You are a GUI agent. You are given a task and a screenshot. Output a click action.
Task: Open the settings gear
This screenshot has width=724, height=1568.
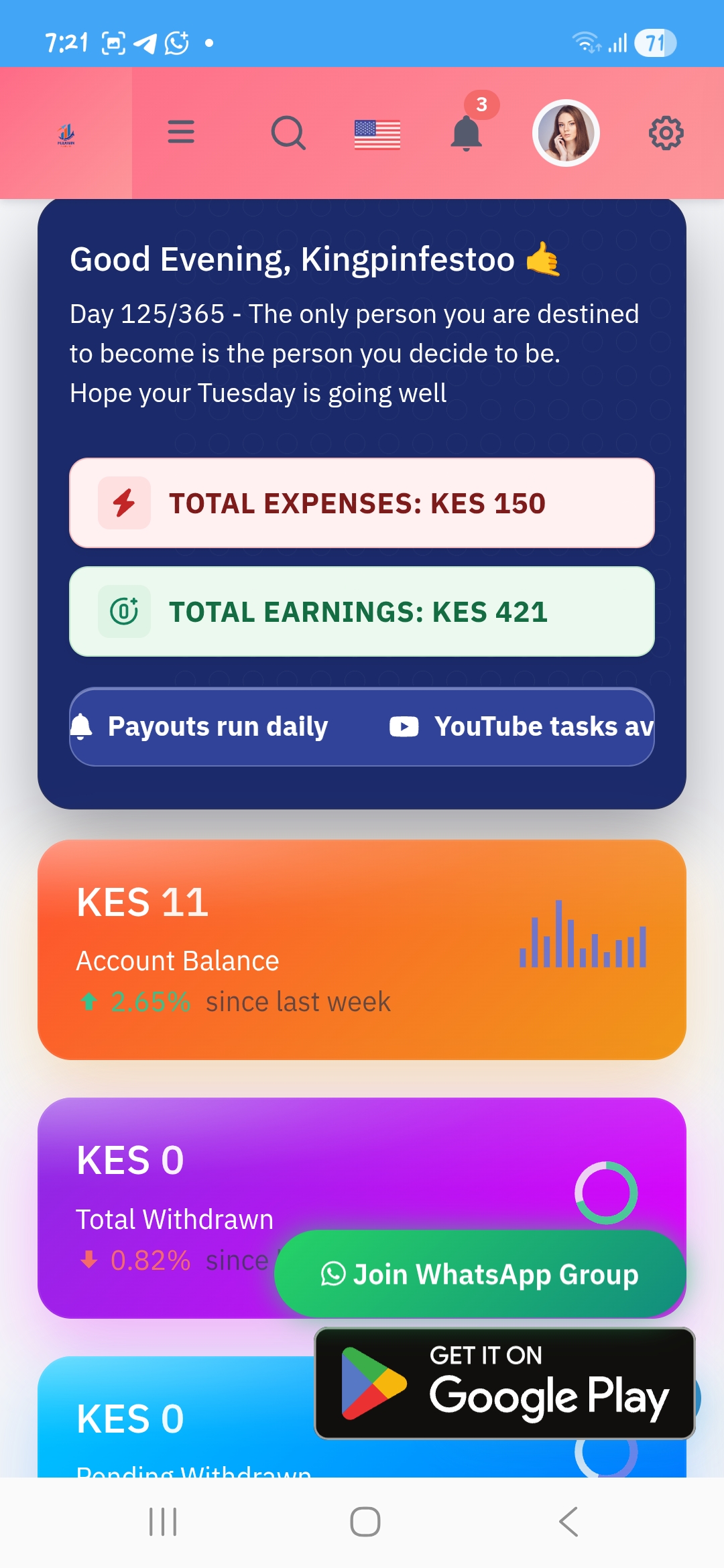tap(666, 133)
